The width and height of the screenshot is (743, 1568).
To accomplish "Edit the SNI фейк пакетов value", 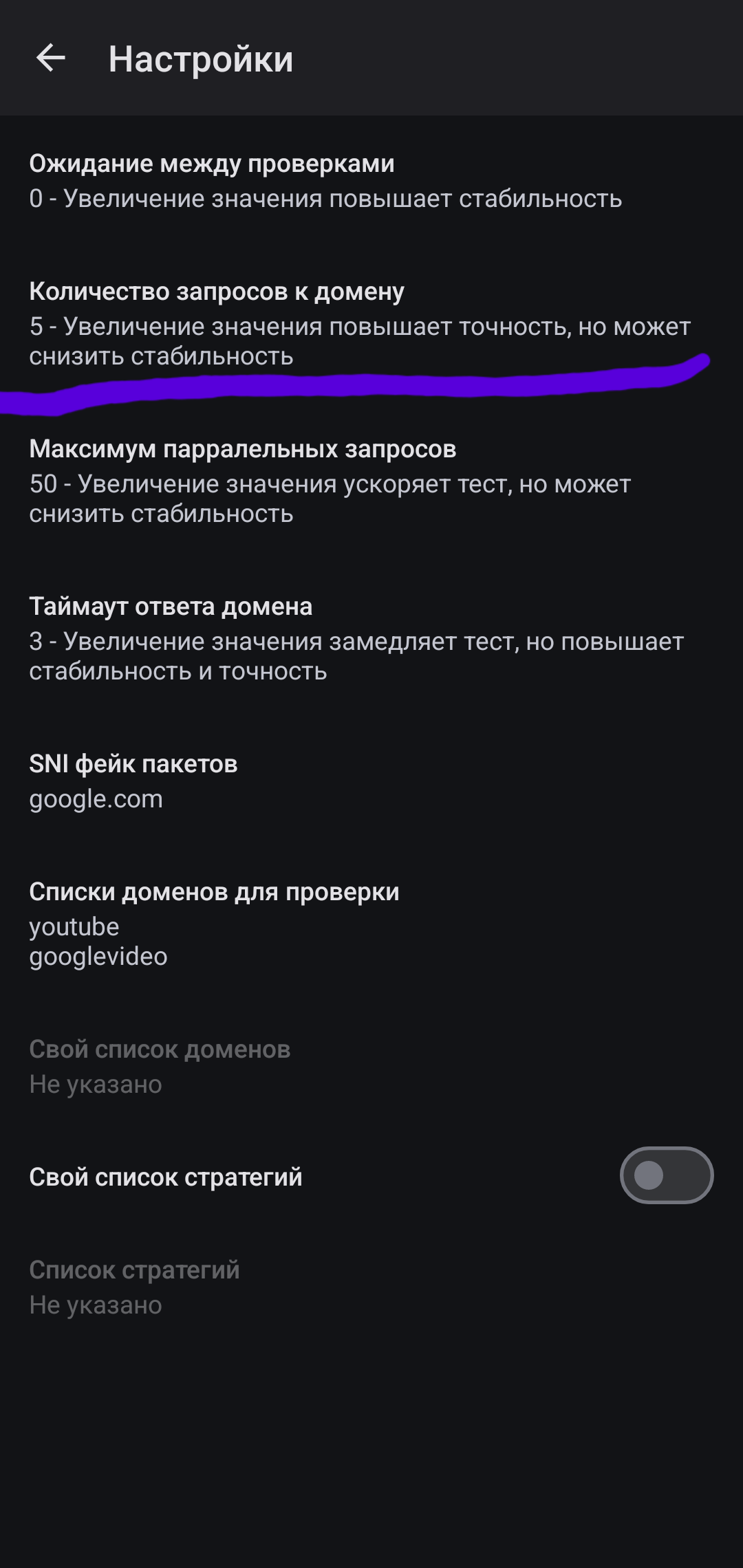I will tap(133, 781).
